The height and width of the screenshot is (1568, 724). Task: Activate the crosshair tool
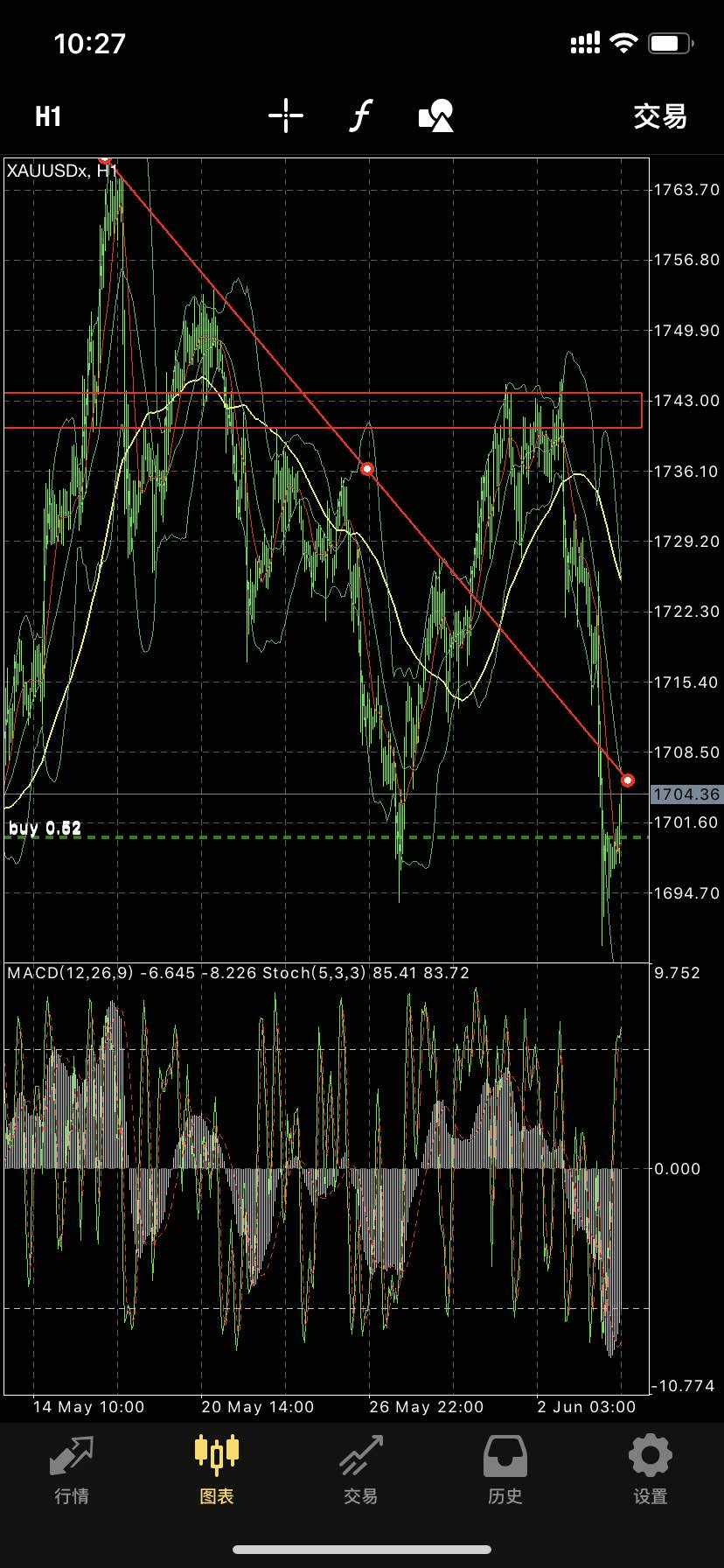pos(286,115)
